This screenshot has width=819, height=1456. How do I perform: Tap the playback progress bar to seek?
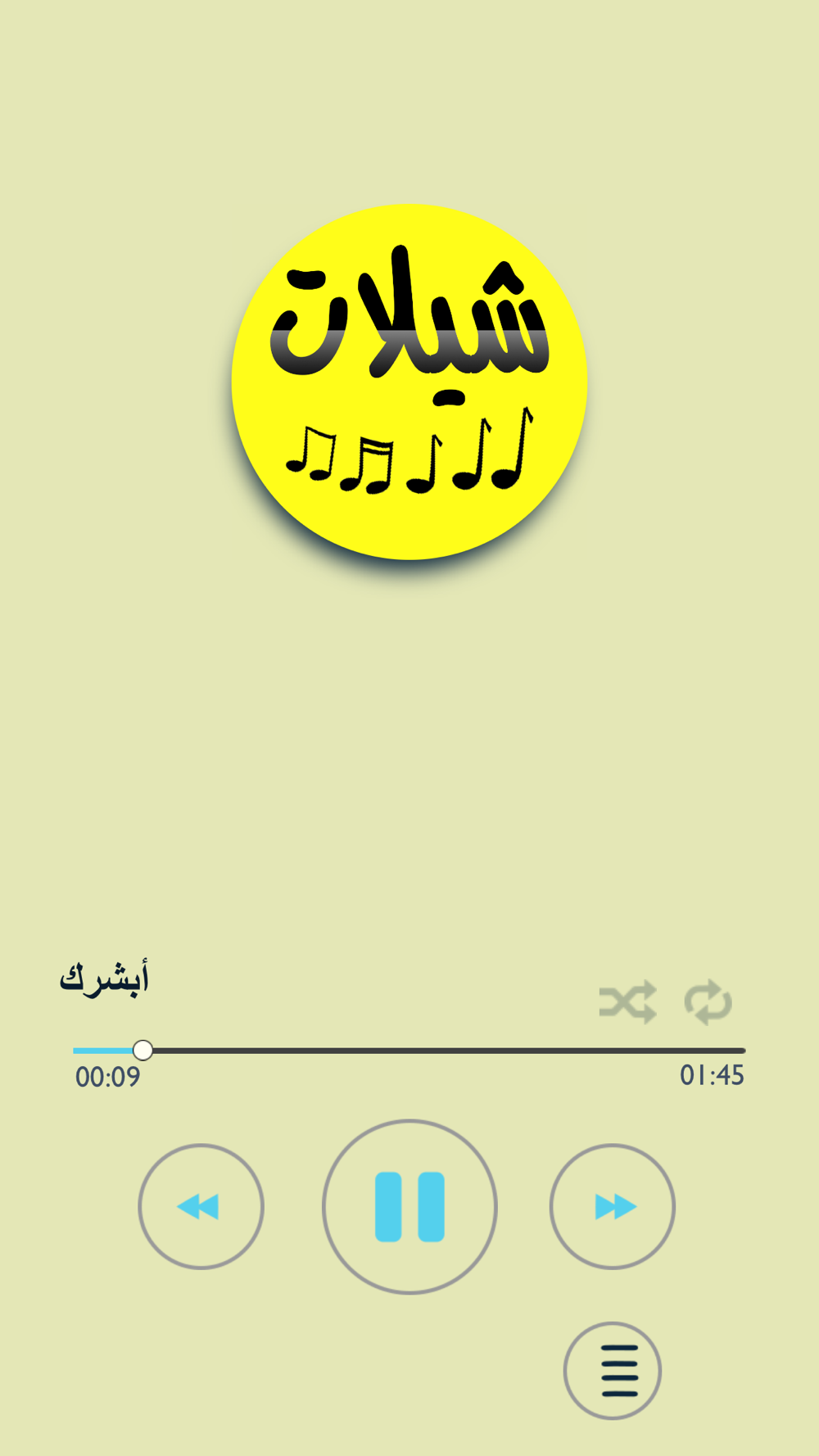click(409, 1050)
